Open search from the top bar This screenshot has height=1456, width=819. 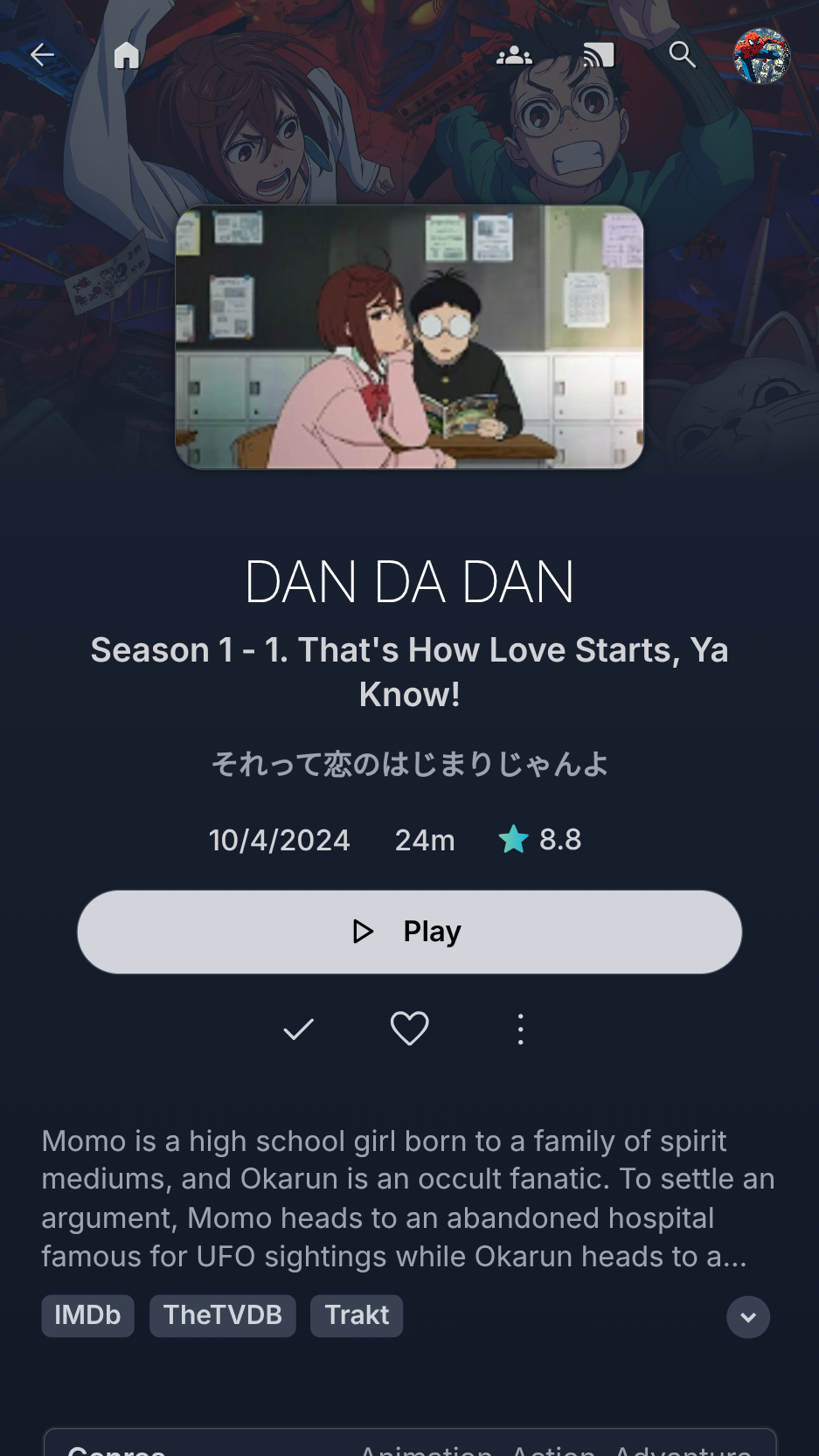pos(682,55)
